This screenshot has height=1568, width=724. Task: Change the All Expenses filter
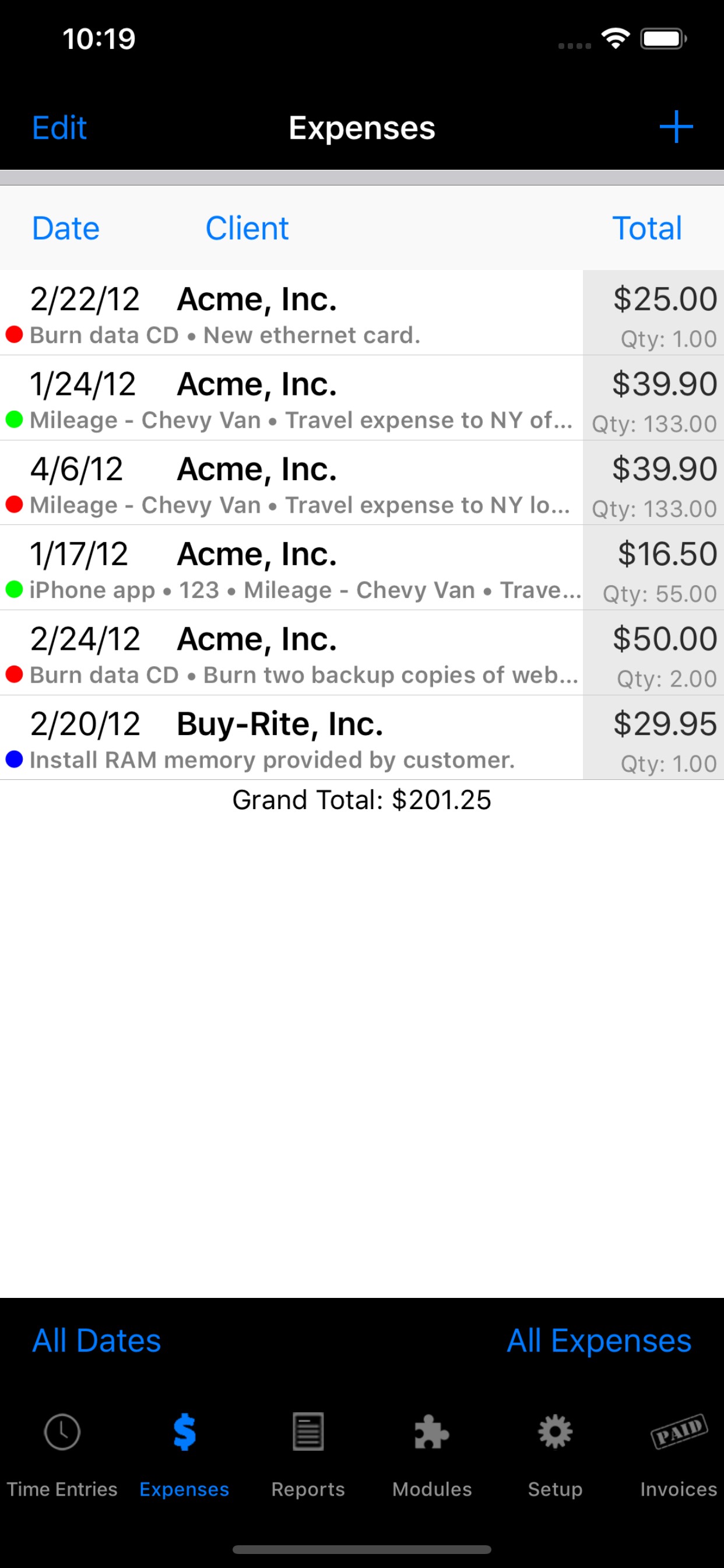coord(599,1340)
